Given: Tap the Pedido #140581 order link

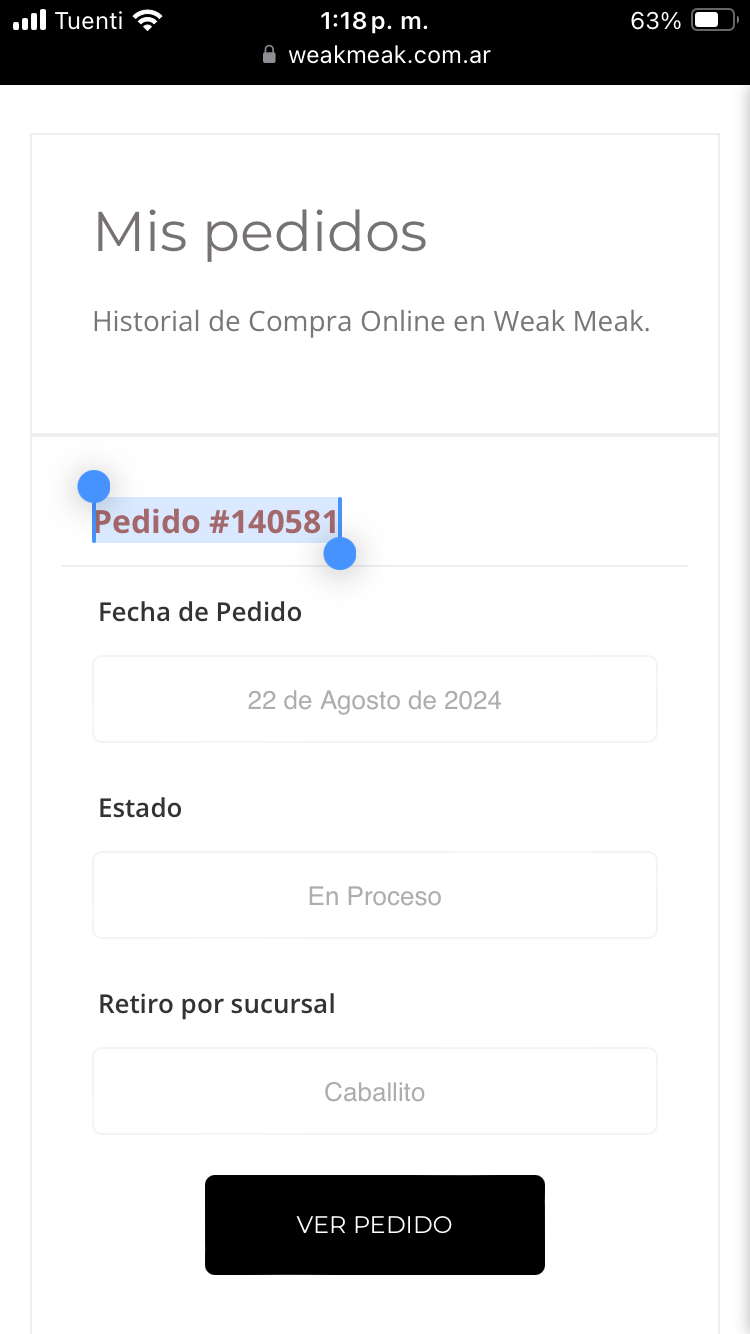Looking at the screenshot, I should pyautogui.click(x=216, y=521).
